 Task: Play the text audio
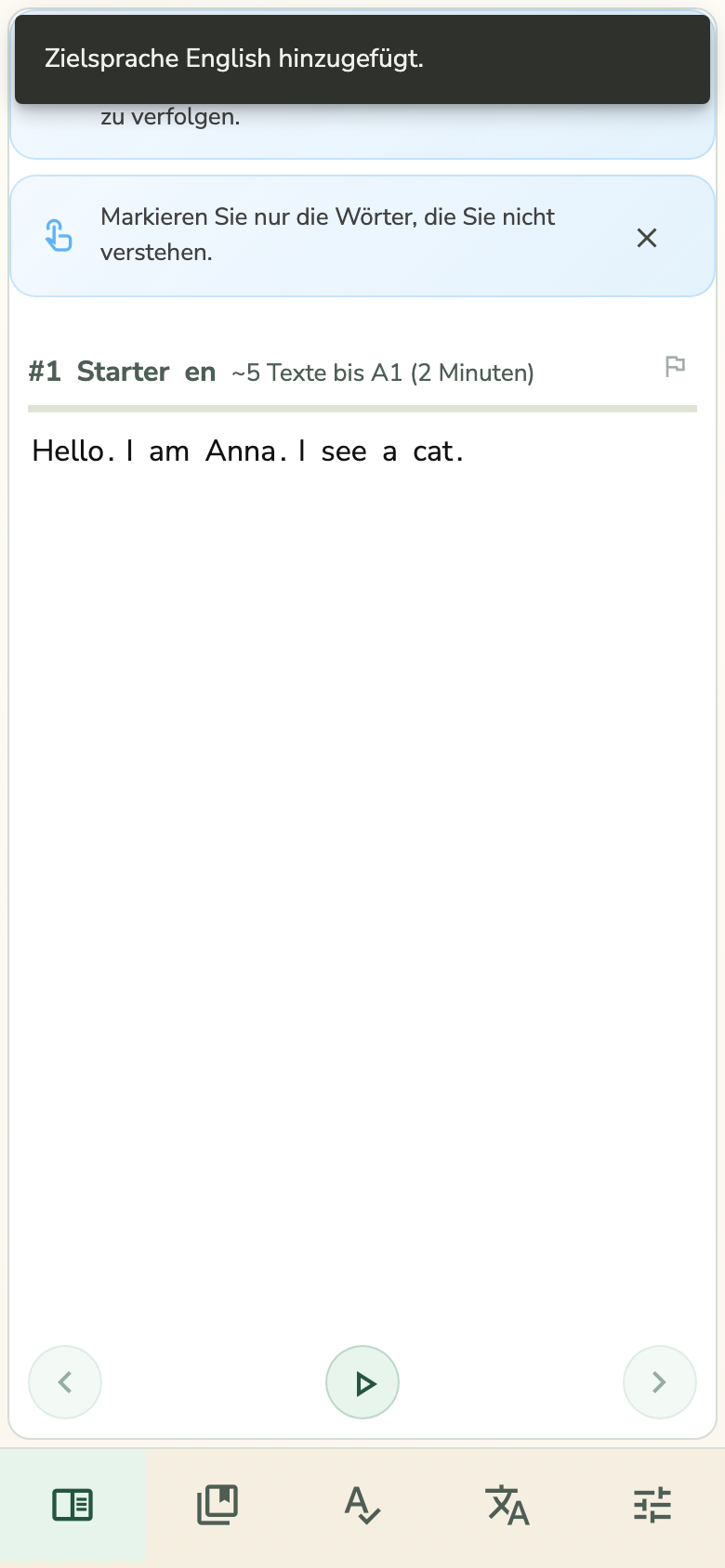(x=362, y=1383)
